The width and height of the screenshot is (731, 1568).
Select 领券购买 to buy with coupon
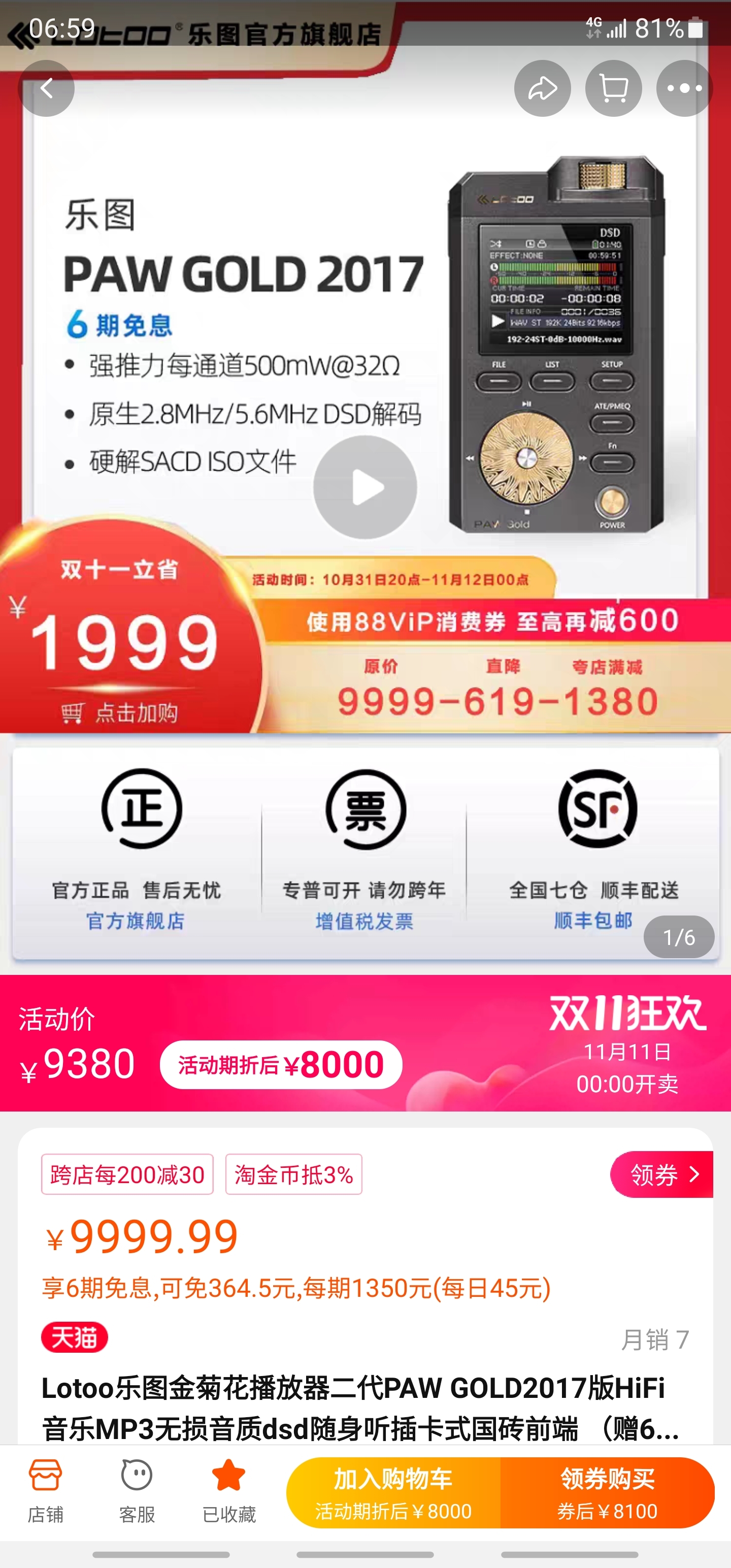(x=607, y=1492)
